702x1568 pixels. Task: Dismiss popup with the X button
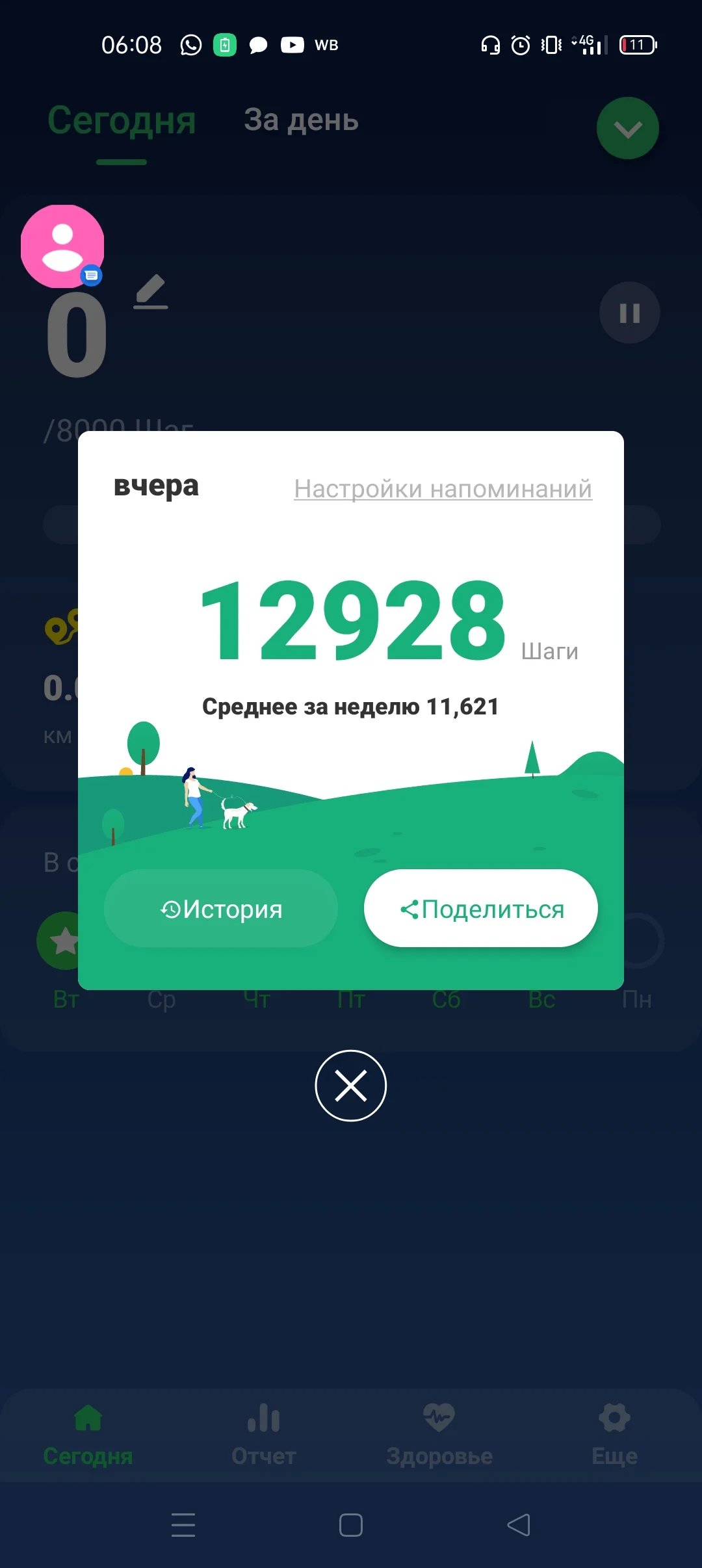point(350,1084)
